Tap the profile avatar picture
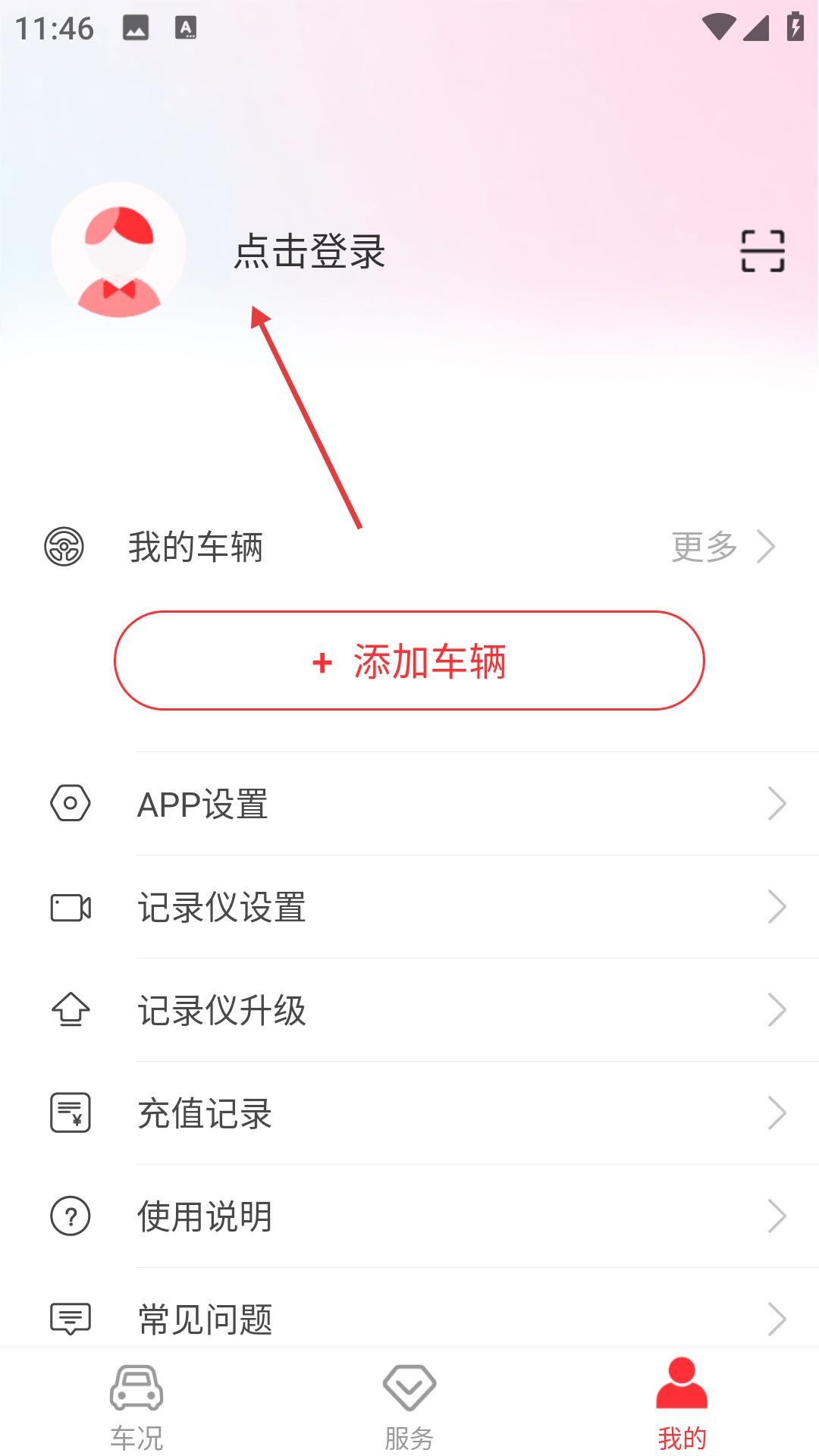 point(118,249)
